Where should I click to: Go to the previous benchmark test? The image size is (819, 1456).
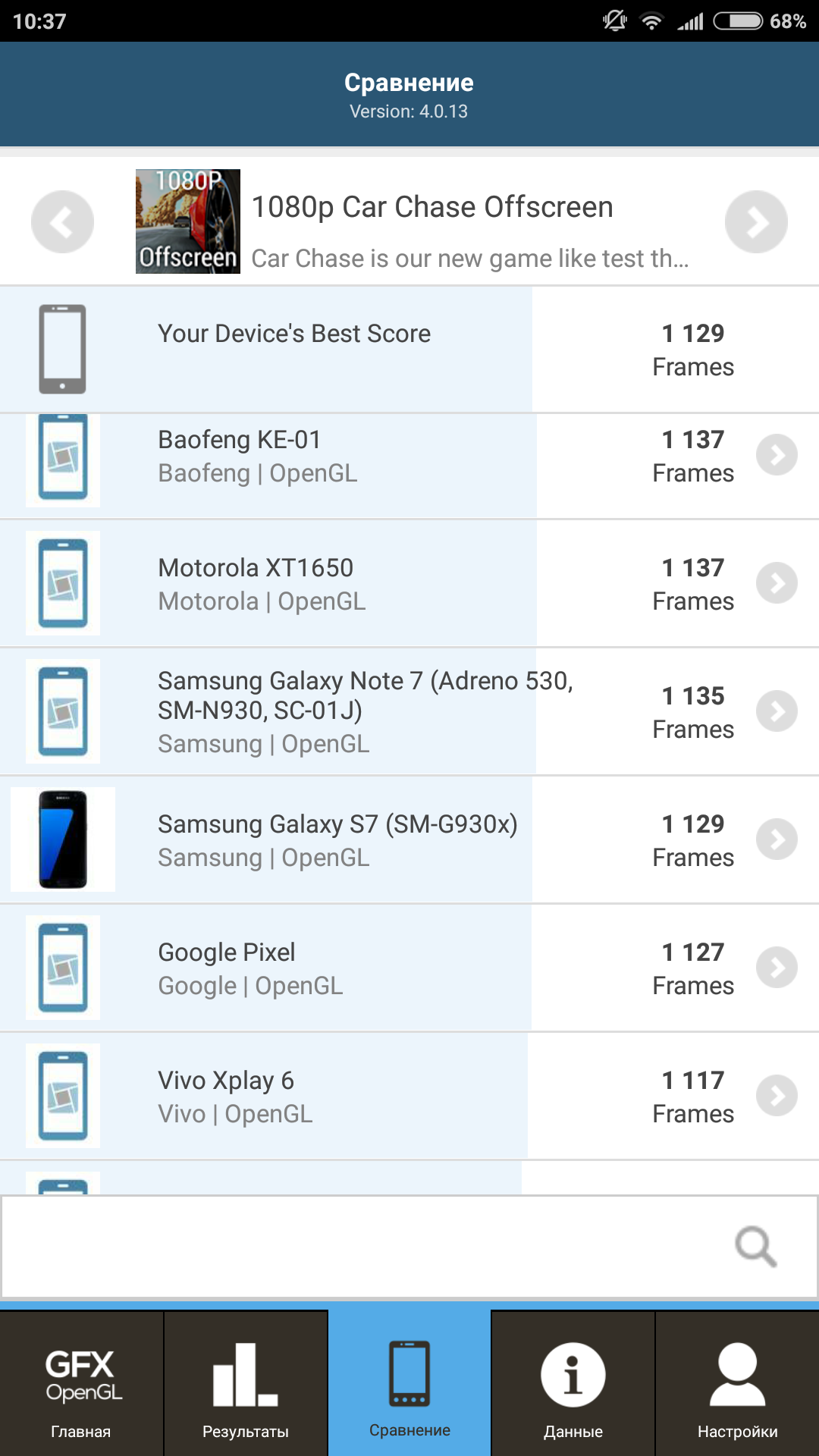(62, 221)
